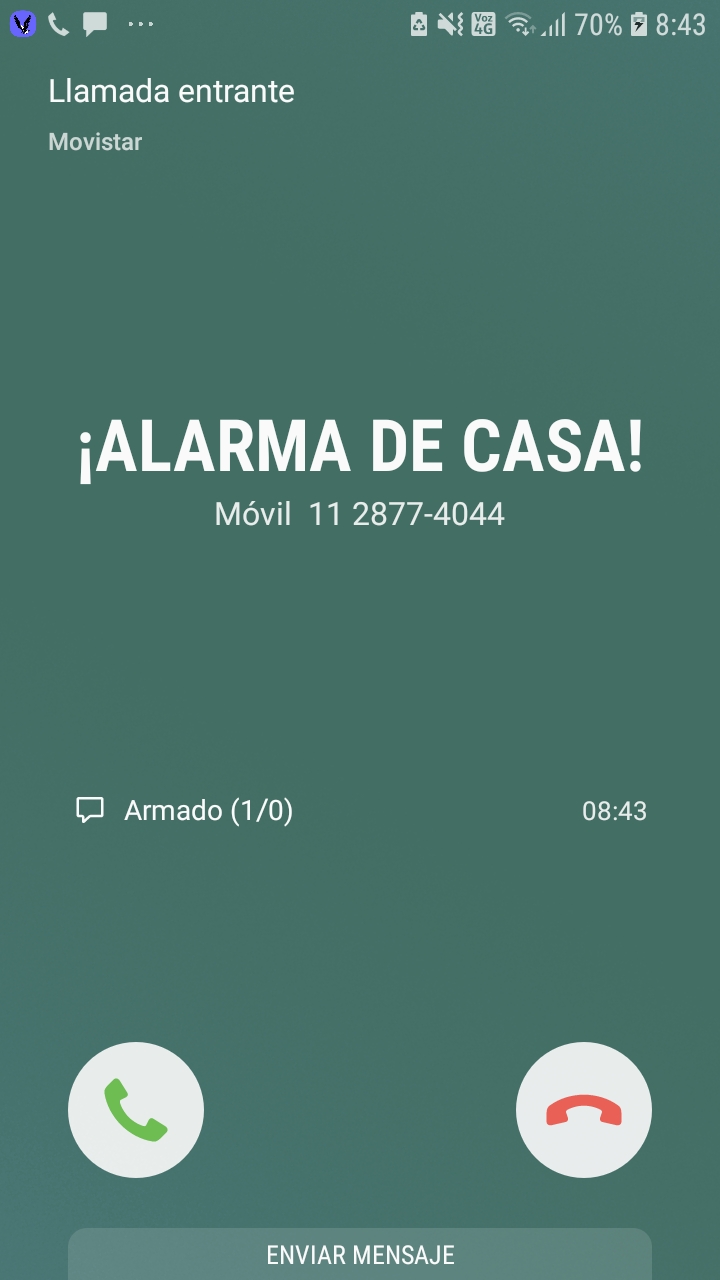Open the ENVIAR MENSAJE reject panel
This screenshot has width=720, height=1280.
[x=360, y=1254]
